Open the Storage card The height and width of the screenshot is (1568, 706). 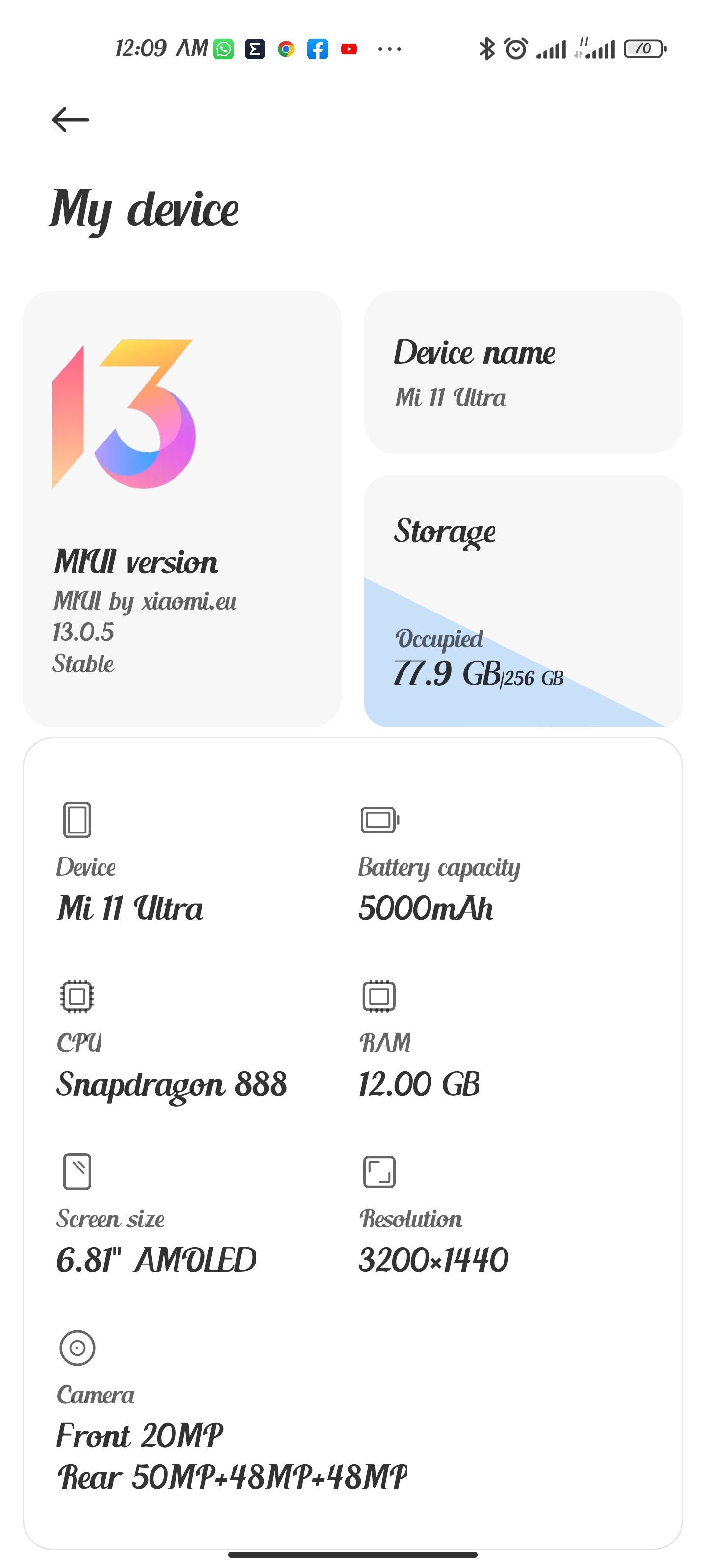tap(523, 601)
